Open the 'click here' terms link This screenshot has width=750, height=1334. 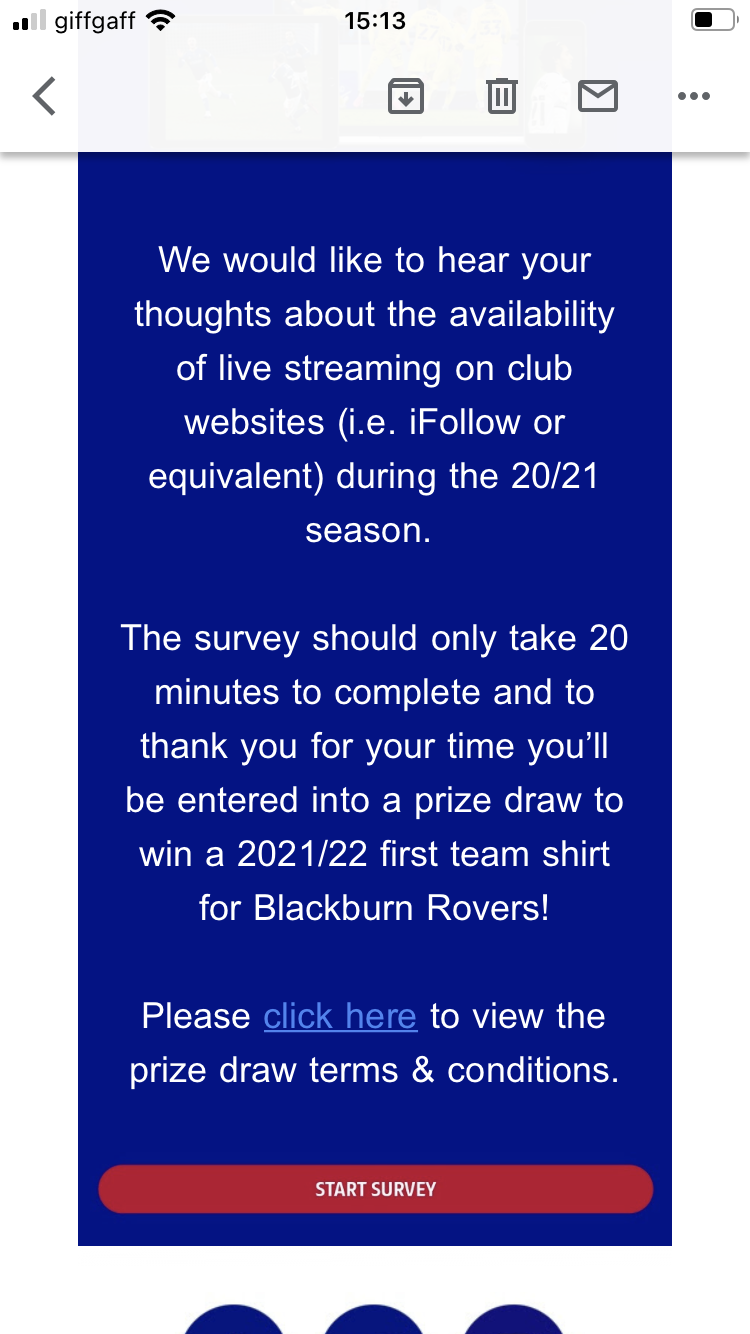tap(340, 1016)
